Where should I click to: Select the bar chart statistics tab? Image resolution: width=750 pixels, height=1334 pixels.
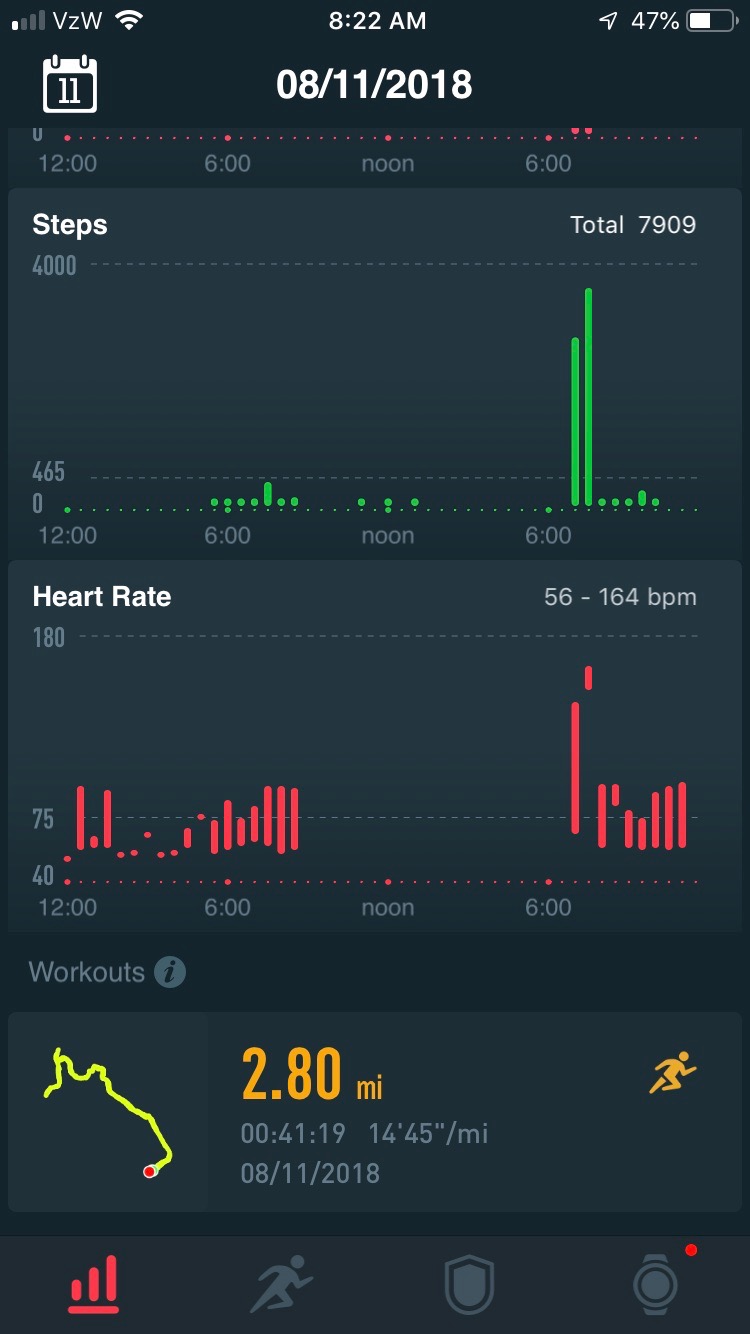click(x=94, y=1284)
